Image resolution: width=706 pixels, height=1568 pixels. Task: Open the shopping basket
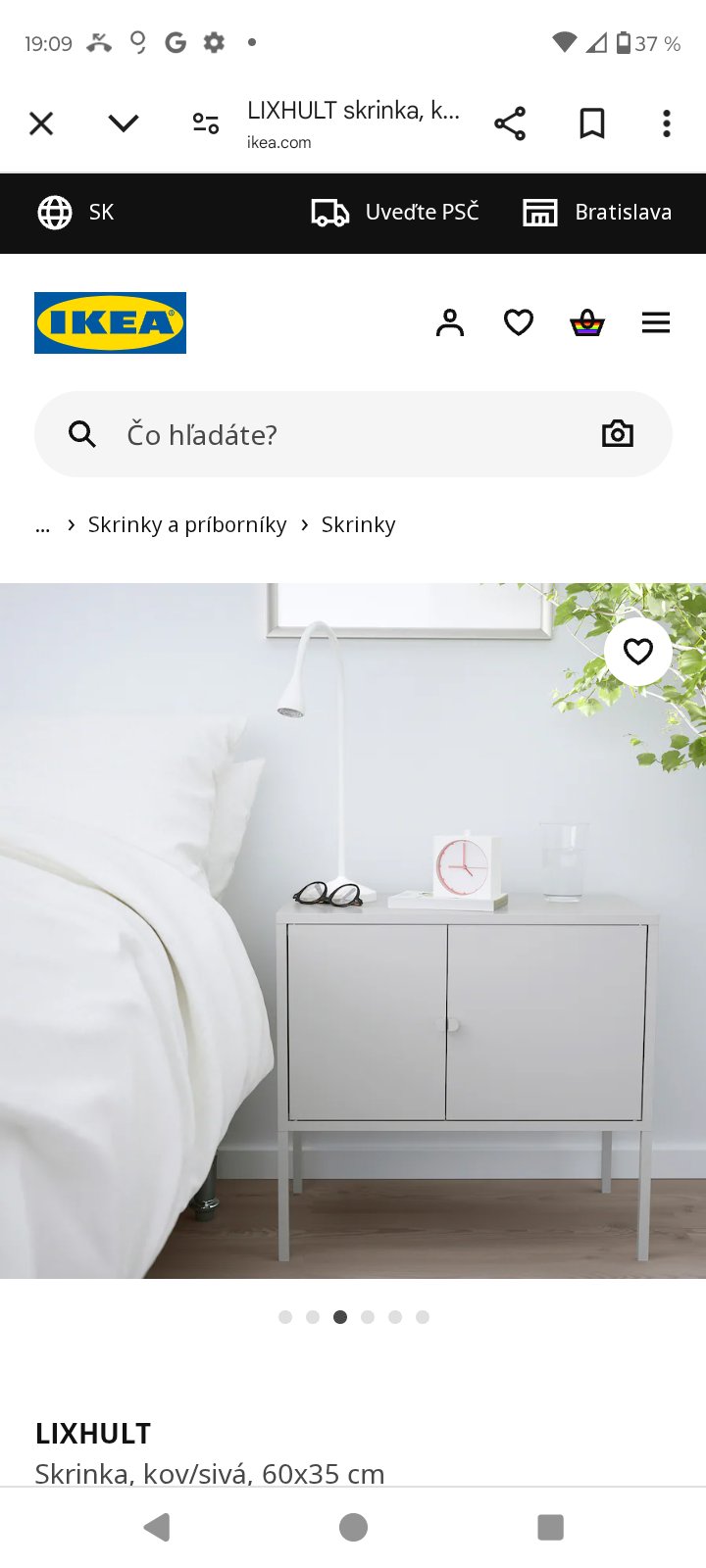coord(587,322)
